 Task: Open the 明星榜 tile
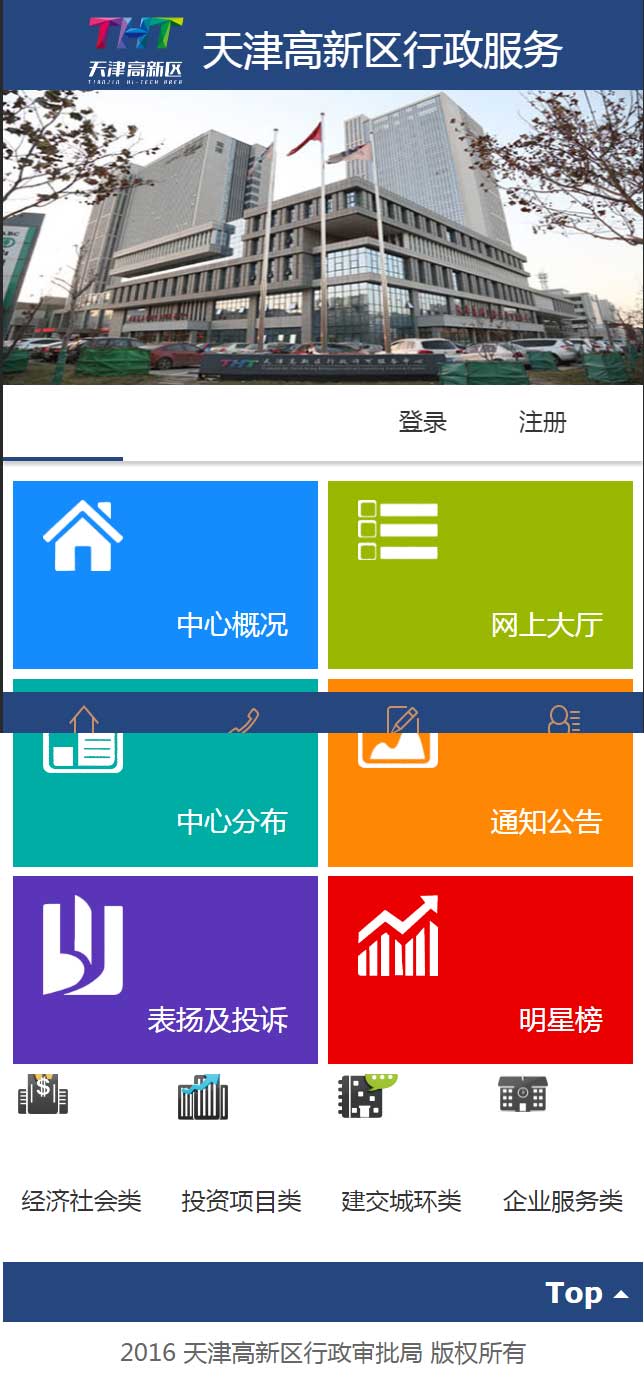[x=480, y=970]
